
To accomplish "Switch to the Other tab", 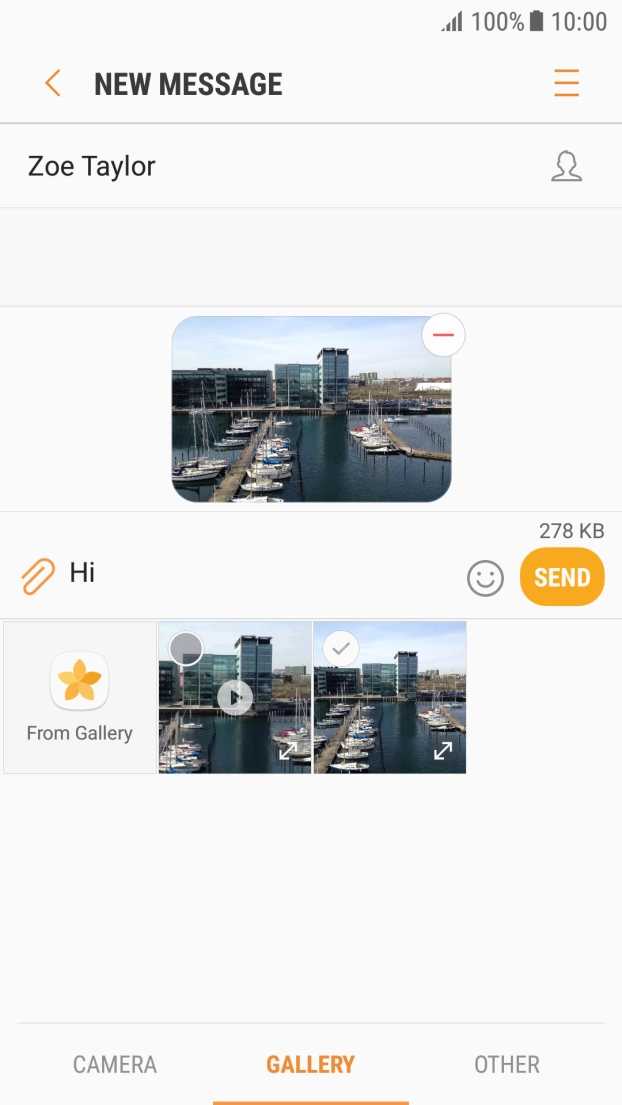I will point(507,1064).
